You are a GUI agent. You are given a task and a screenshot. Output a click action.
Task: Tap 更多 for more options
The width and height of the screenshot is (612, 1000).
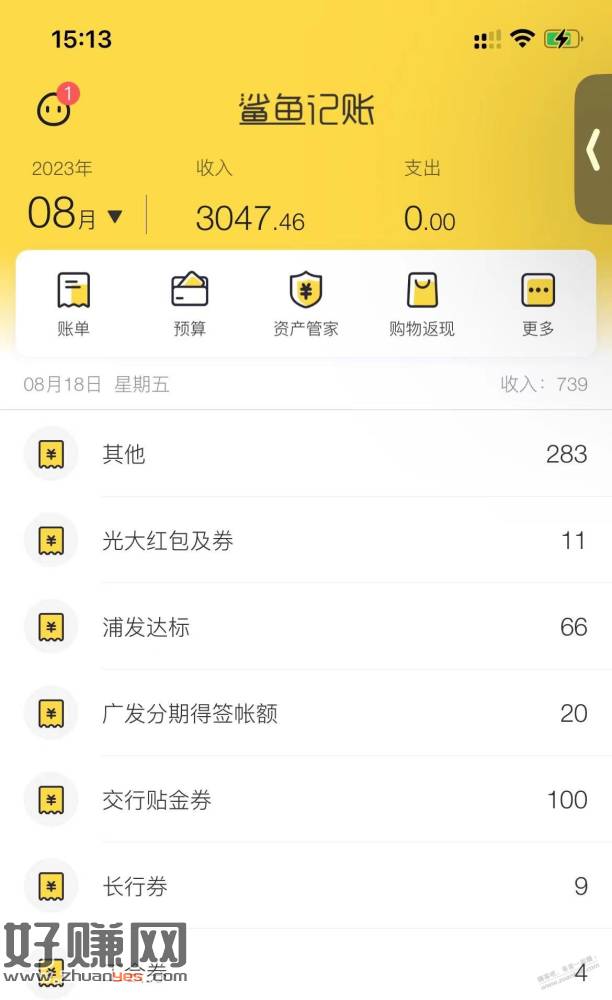(x=537, y=303)
